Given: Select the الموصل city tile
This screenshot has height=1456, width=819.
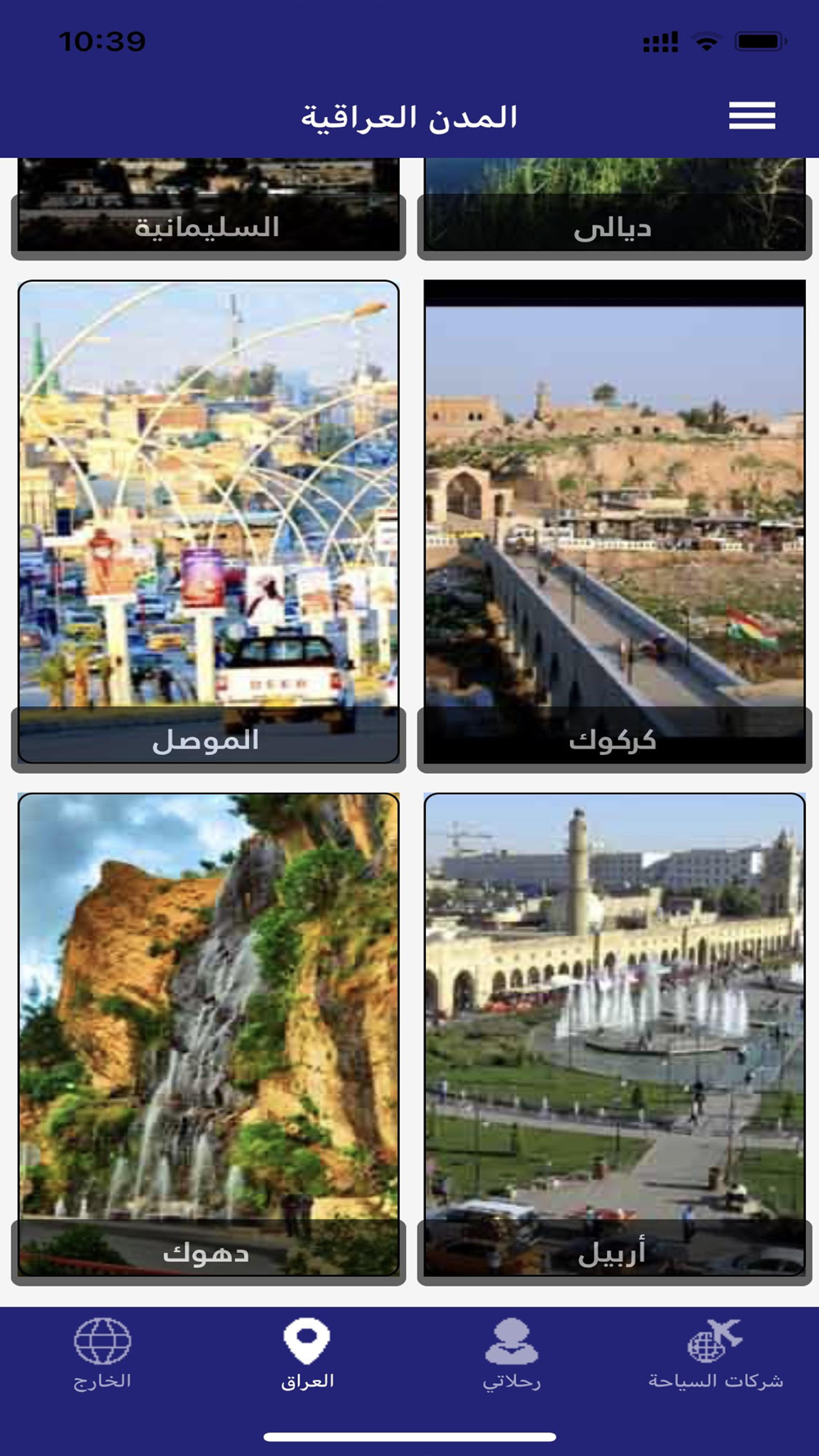Looking at the screenshot, I should click(208, 526).
